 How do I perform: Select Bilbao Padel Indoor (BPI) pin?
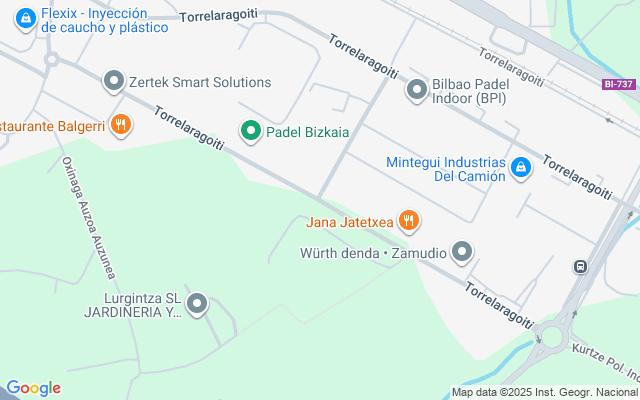[x=416, y=91]
